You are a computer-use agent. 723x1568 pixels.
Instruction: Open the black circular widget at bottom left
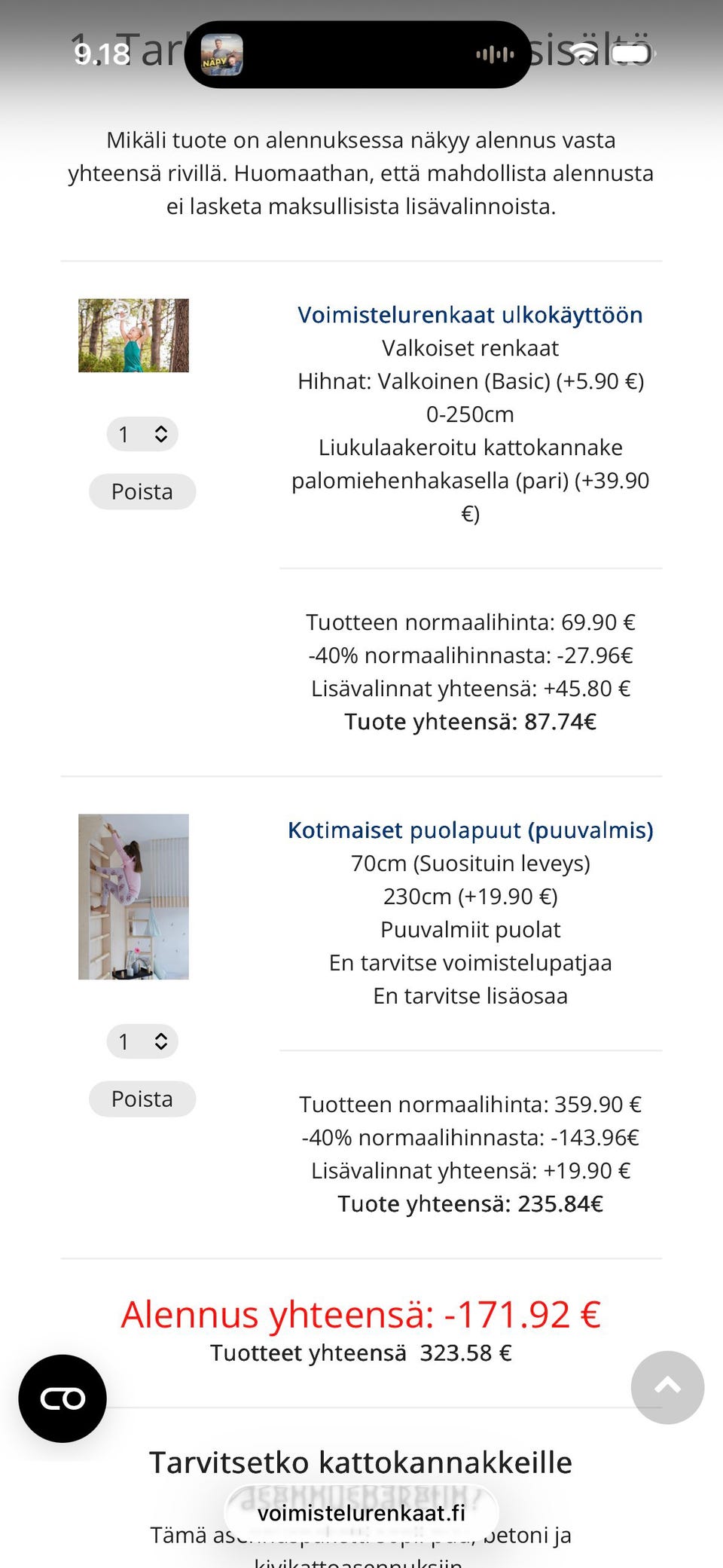[x=64, y=1398]
